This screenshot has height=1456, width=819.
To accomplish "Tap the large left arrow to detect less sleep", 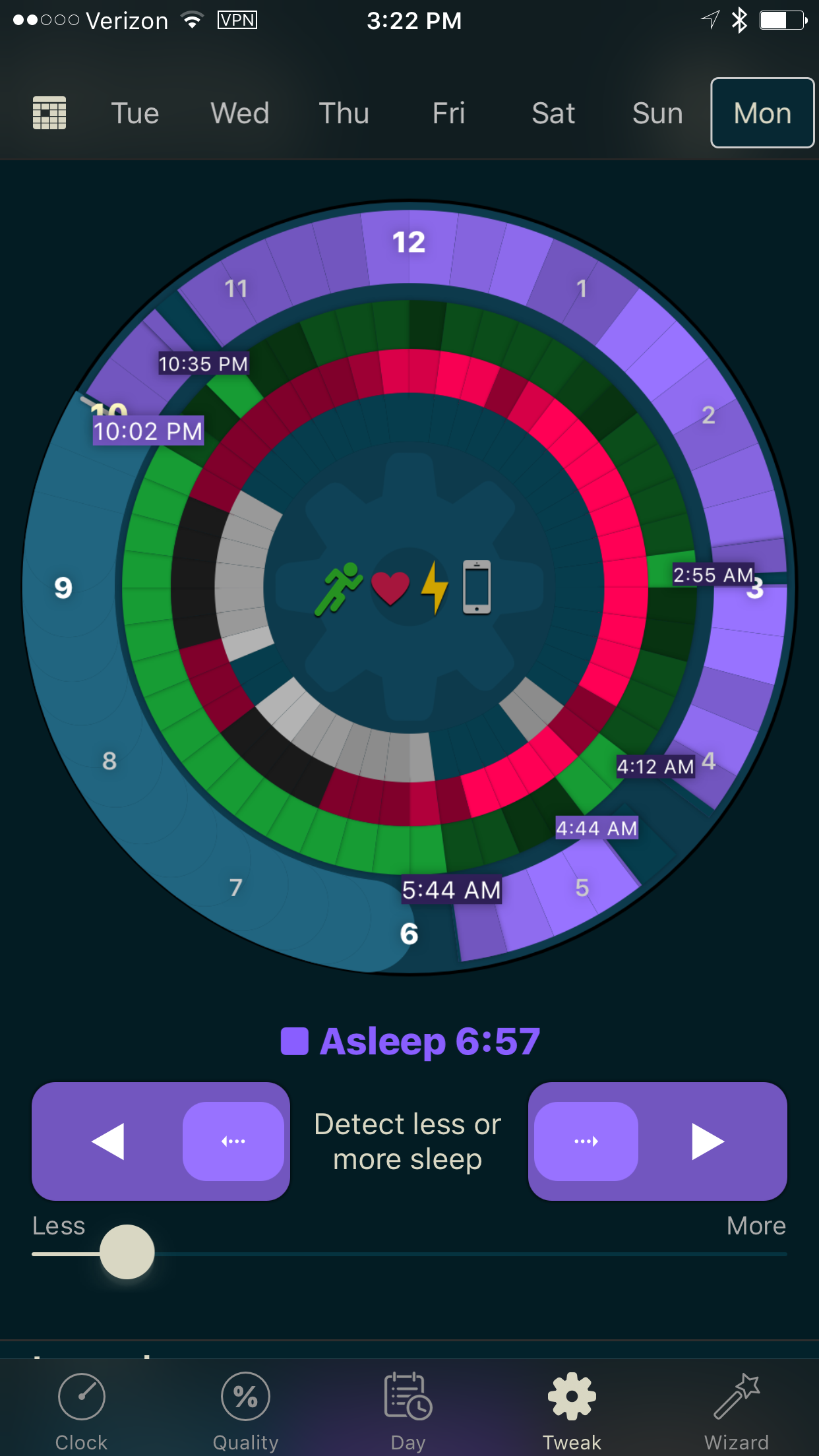I will 107,1141.
